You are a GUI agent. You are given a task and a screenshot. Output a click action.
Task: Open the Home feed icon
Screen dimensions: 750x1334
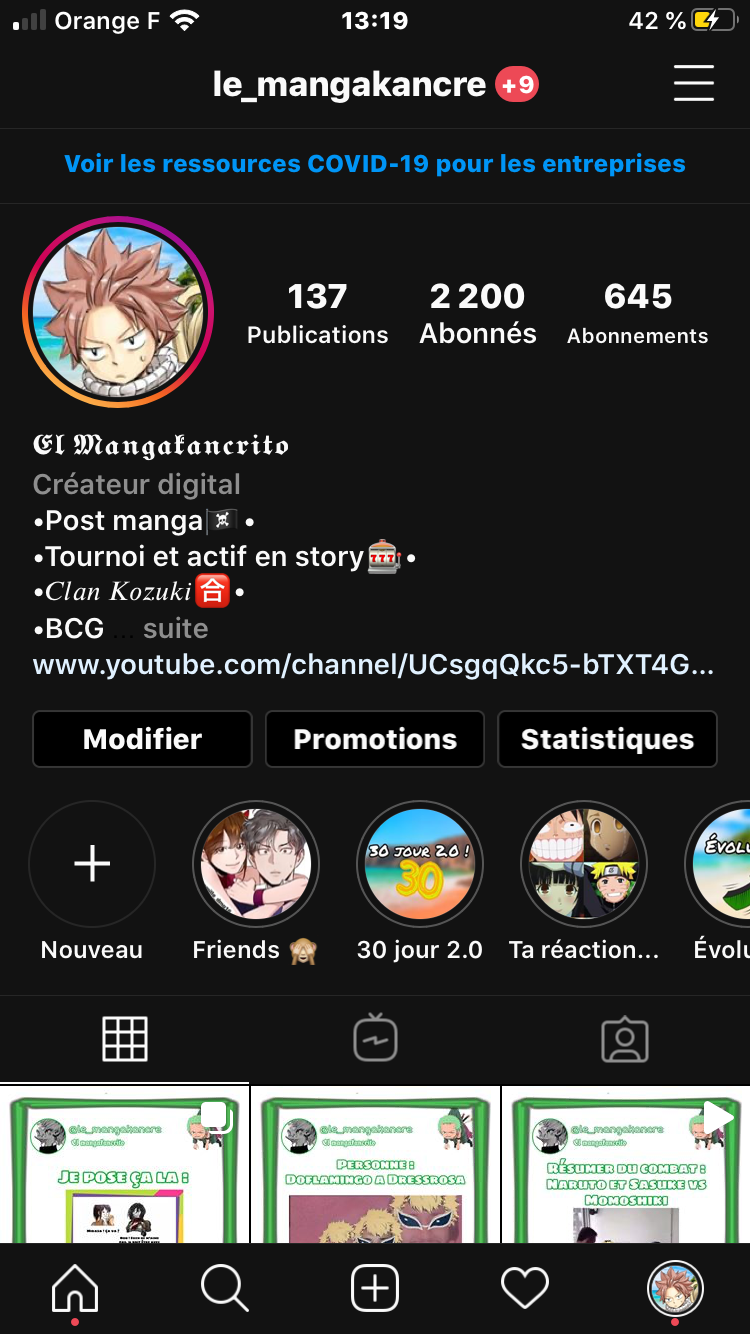(75, 1288)
